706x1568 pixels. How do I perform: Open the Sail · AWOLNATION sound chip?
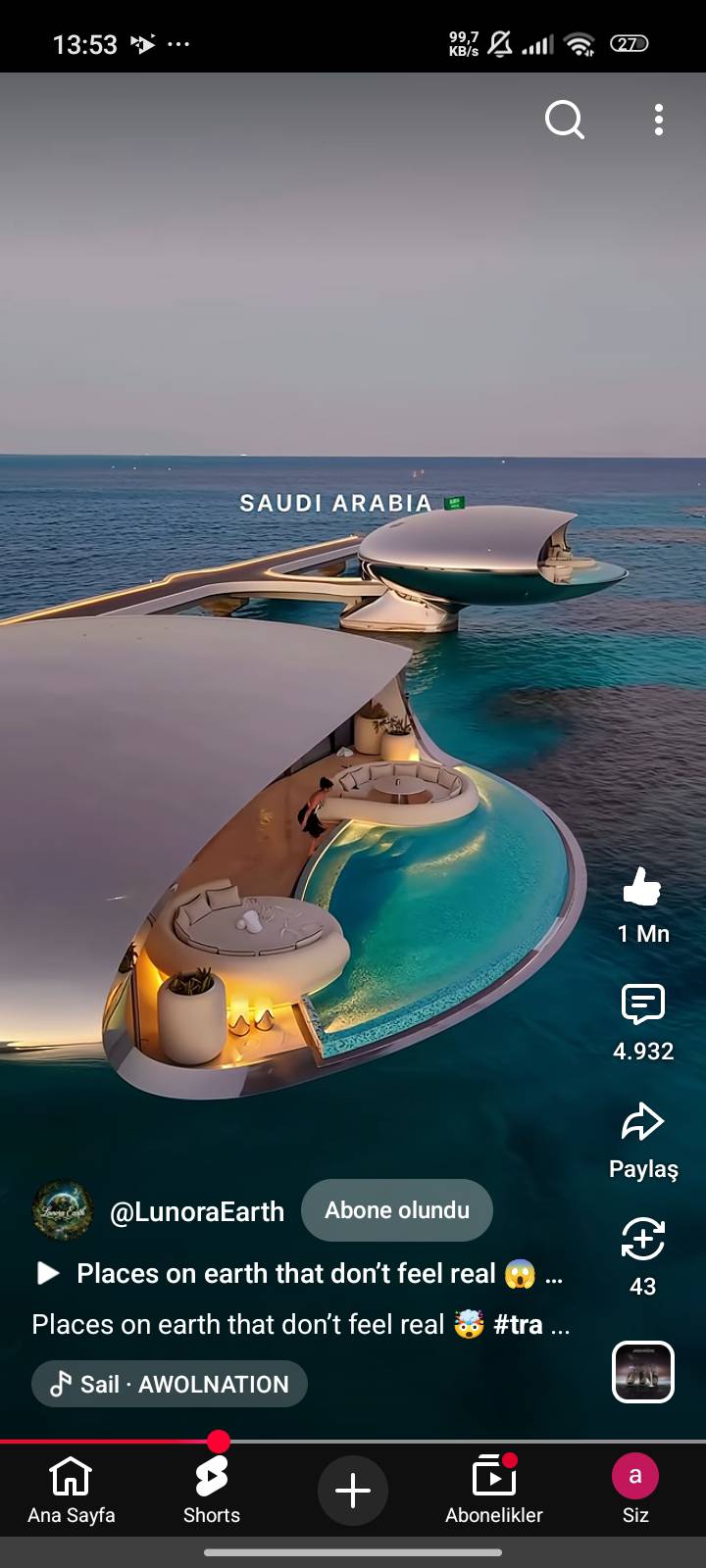click(170, 1384)
